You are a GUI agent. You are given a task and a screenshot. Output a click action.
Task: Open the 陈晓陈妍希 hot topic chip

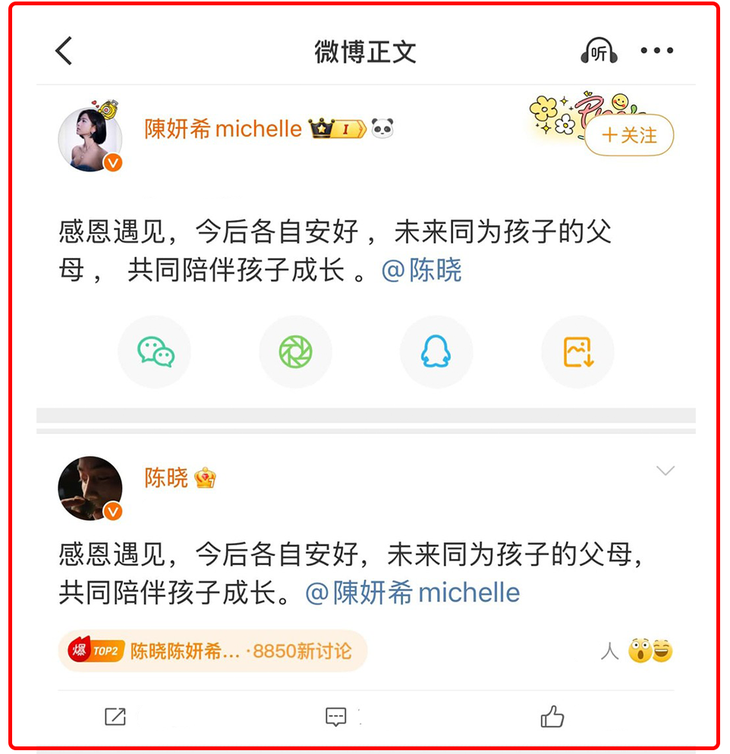coord(213,651)
